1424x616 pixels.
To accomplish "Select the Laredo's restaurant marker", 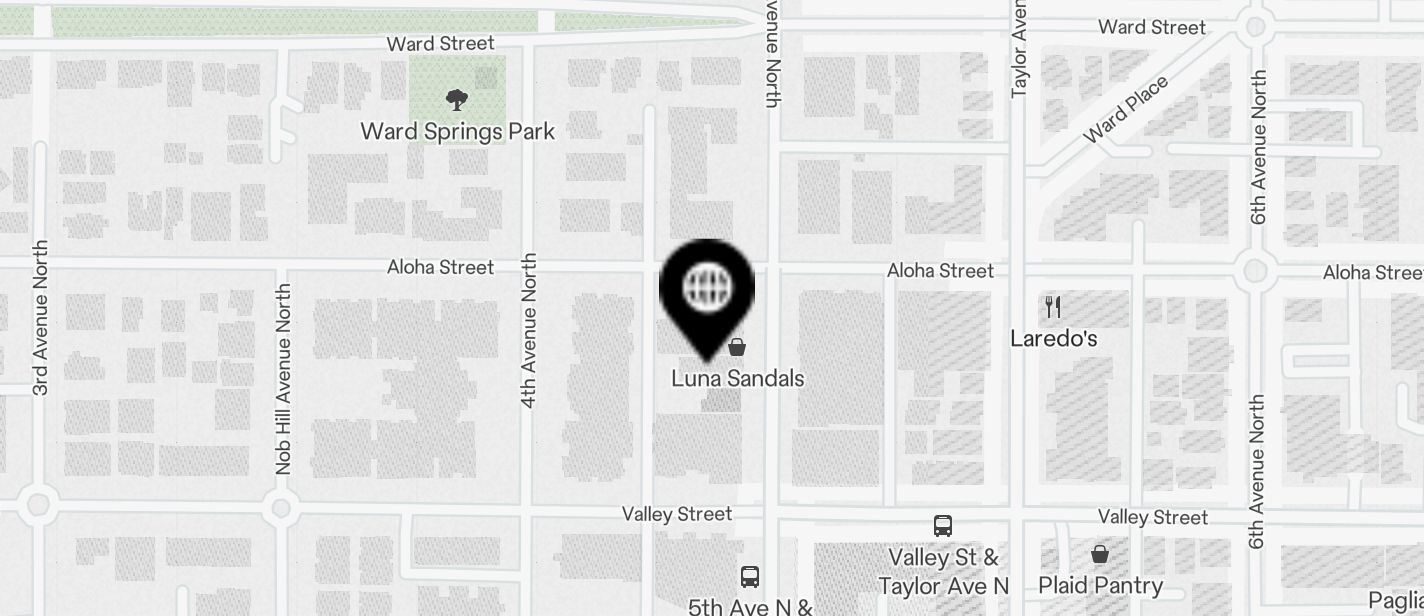I will [x=1052, y=307].
